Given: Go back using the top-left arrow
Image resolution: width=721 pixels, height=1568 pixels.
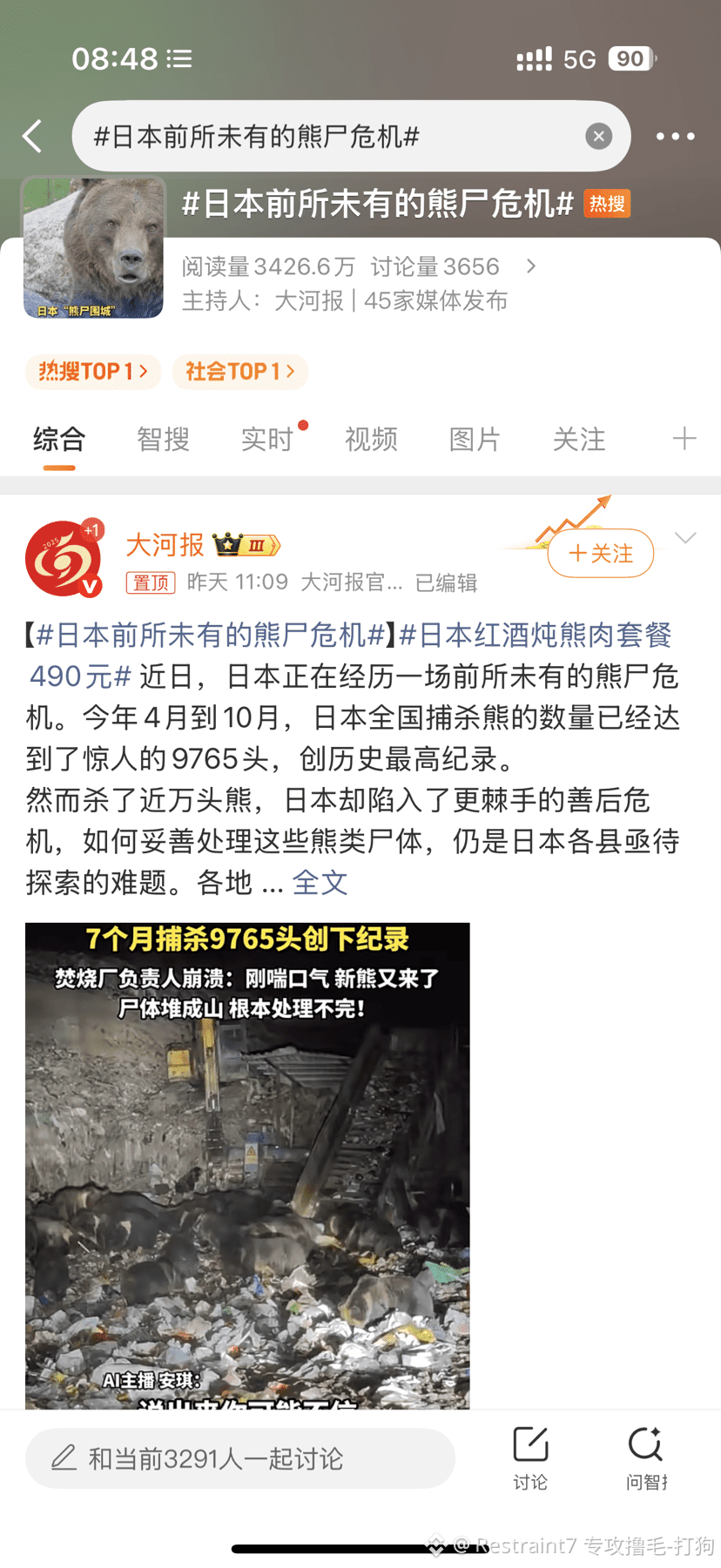Looking at the screenshot, I should point(33,137).
